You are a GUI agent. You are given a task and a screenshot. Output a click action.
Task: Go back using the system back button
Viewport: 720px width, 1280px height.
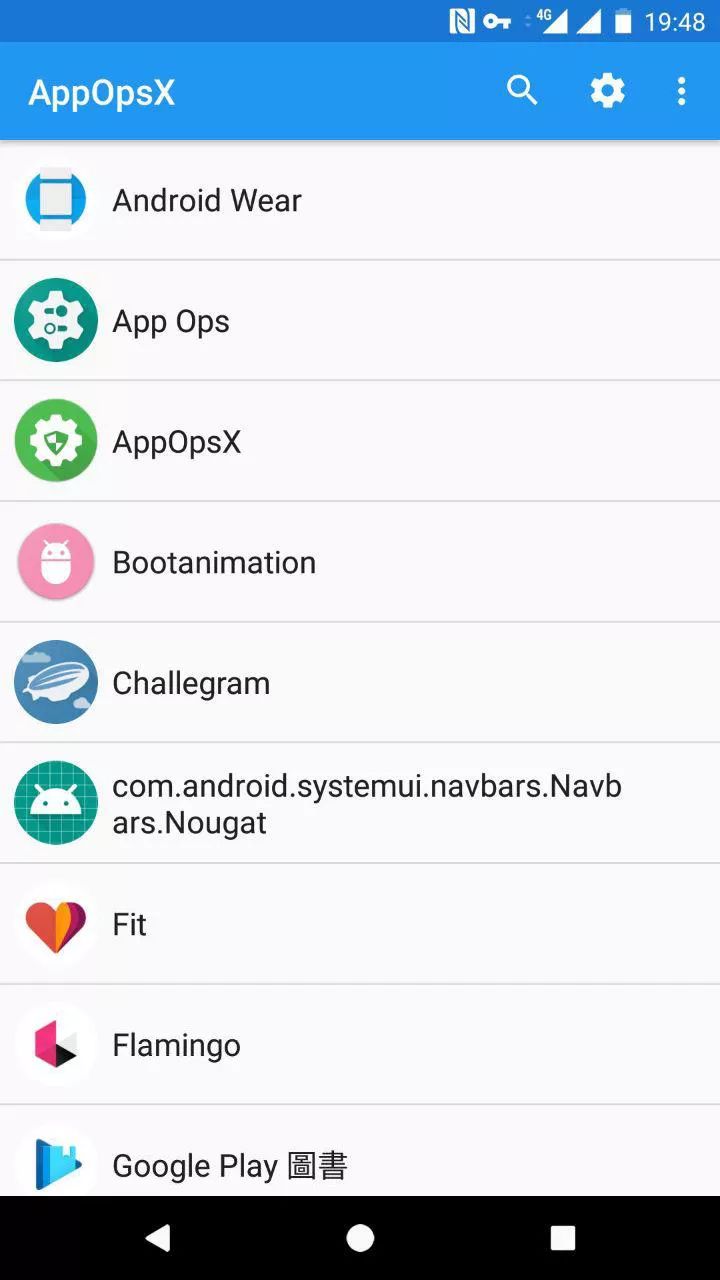(158, 1238)
